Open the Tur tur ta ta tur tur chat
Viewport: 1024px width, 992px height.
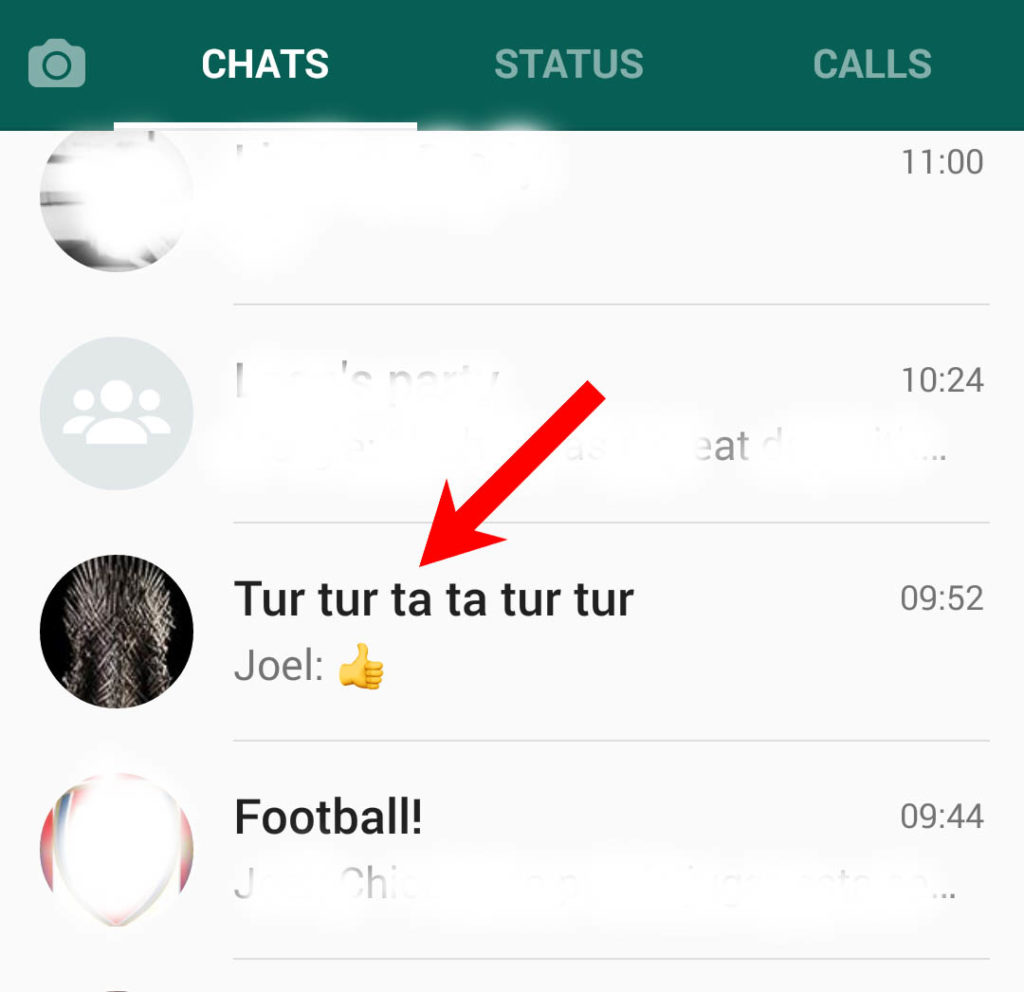560,630
